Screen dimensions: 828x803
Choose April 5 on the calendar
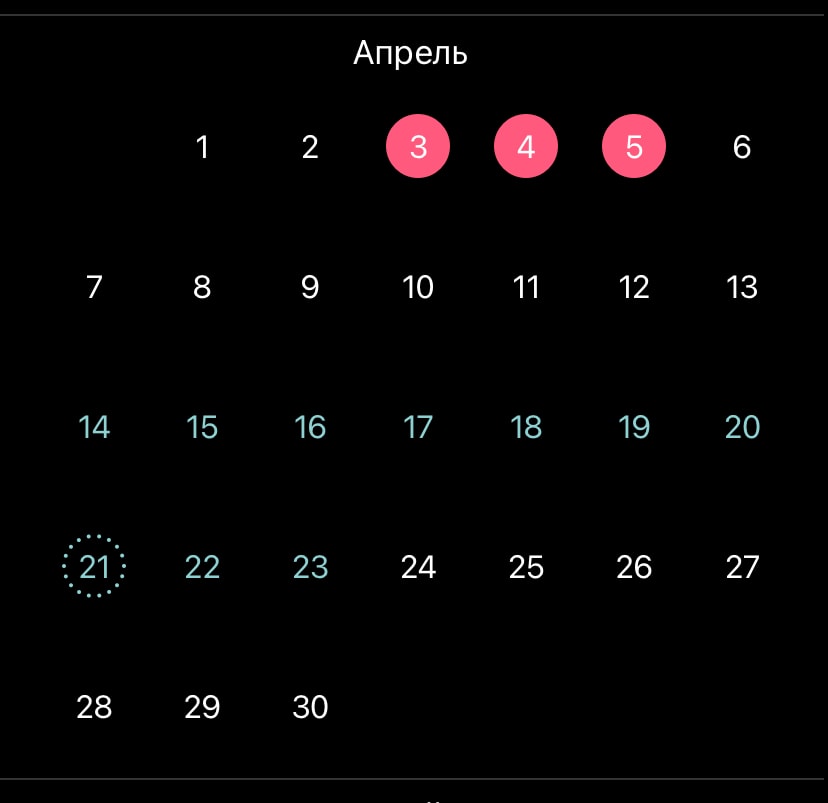tap(634, 147)
